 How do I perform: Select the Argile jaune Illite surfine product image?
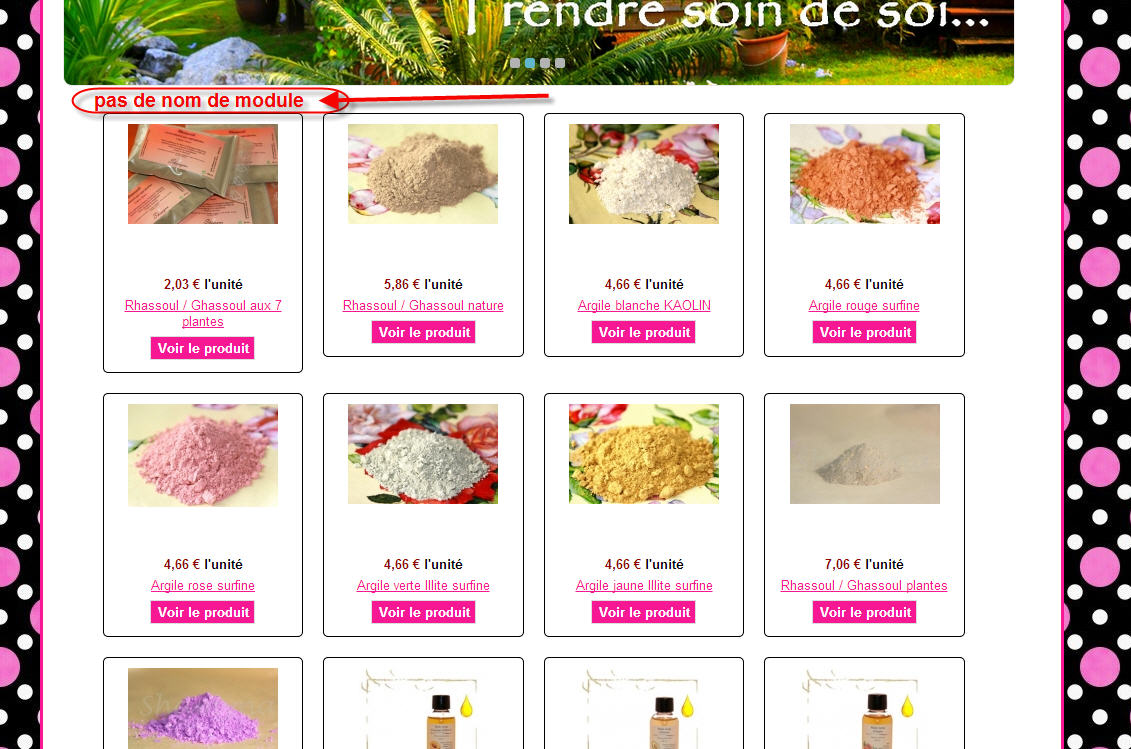click(x=644, y=454)
